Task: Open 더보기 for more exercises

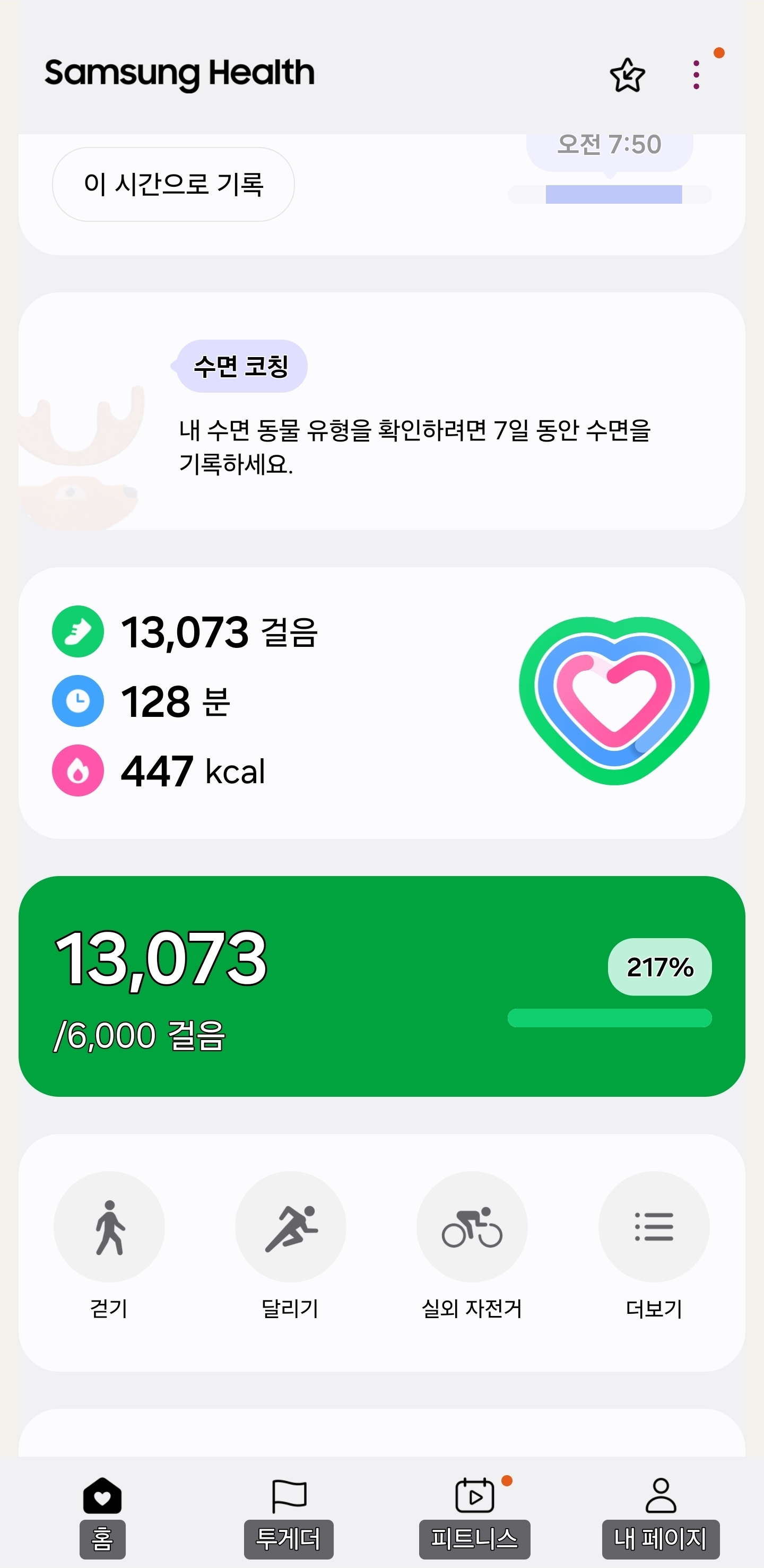Action: (x=654, y=1226)
